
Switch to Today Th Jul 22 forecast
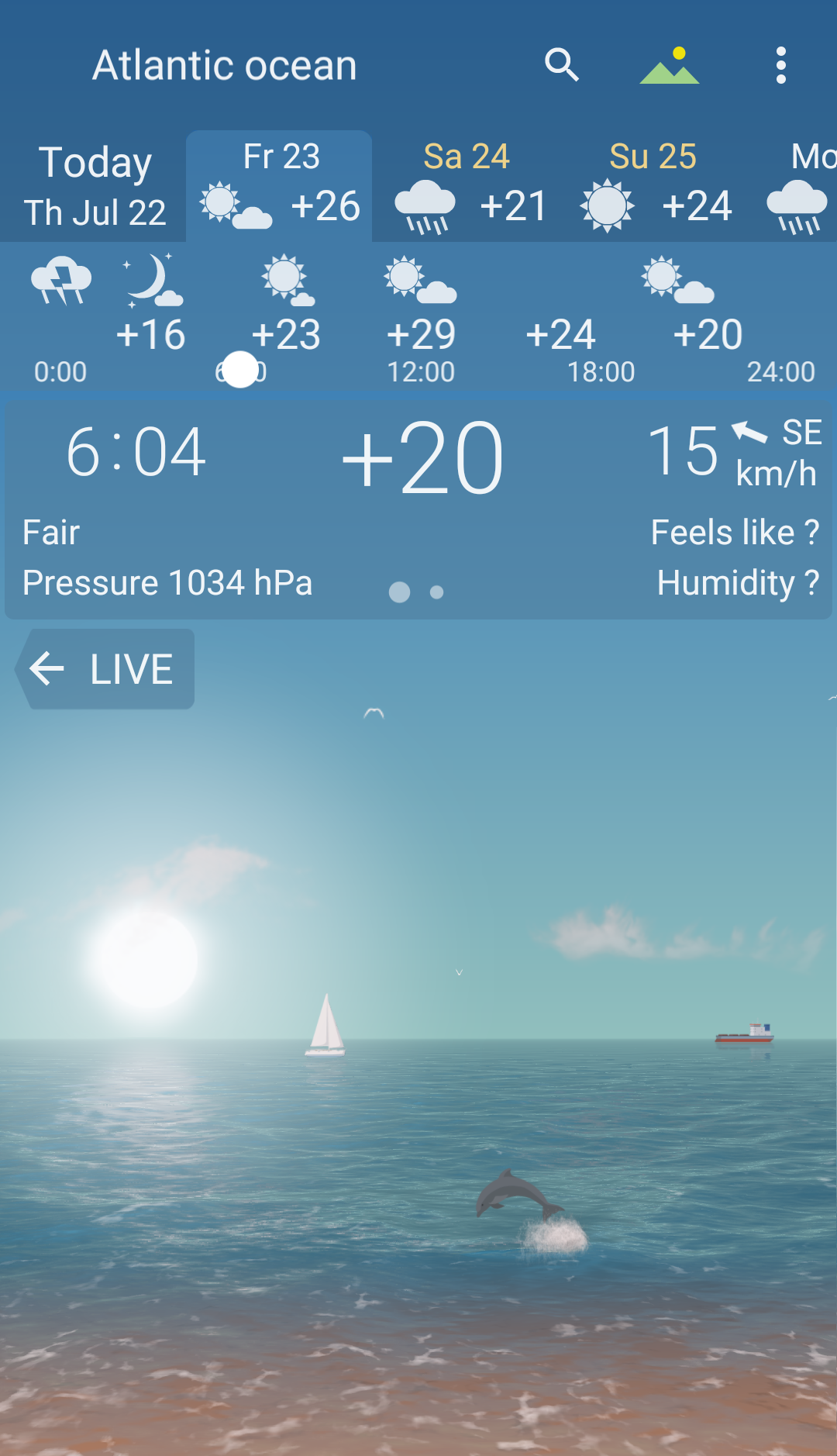pyautogui.click(x=95, y=187)
